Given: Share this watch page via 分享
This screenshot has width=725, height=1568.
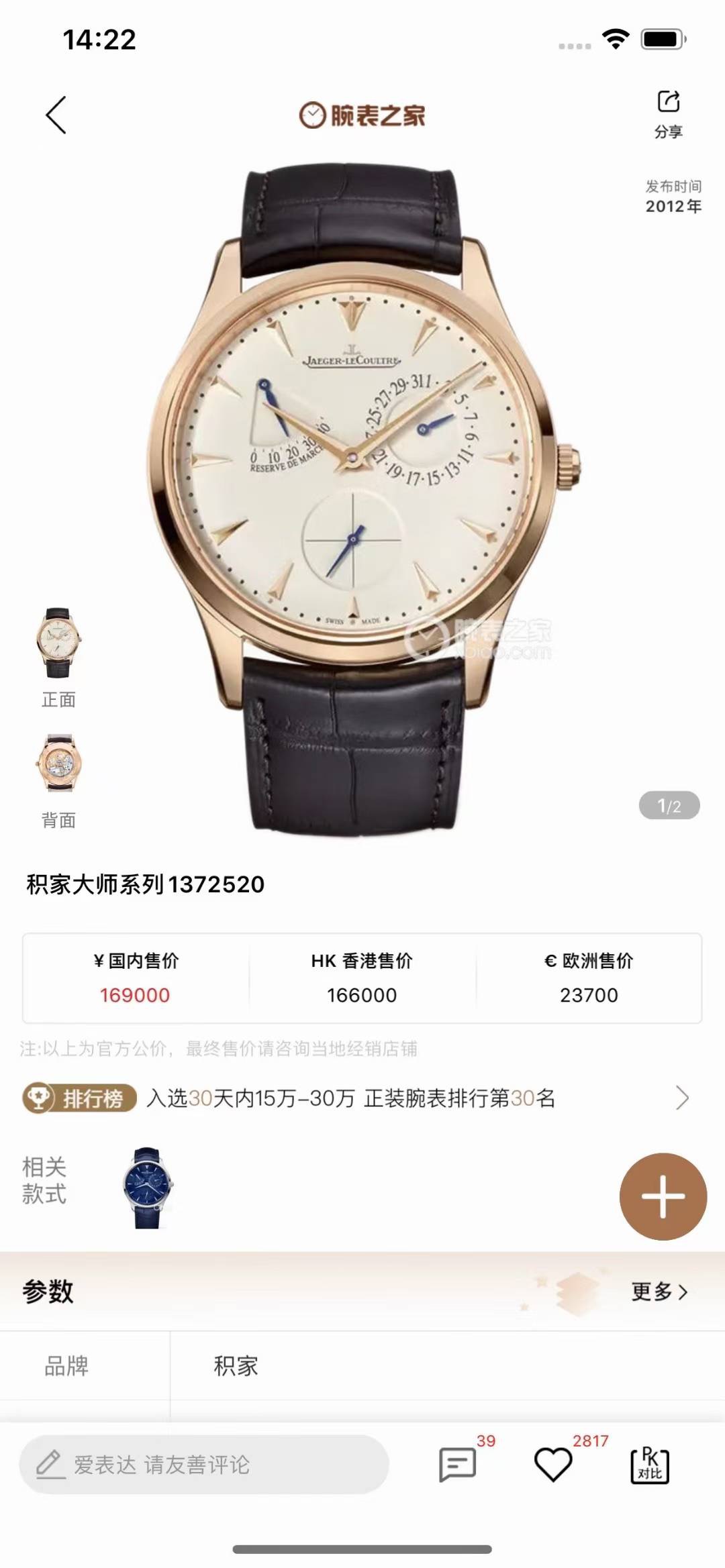Looking at the screenshot, I should (x=668, y=113).
